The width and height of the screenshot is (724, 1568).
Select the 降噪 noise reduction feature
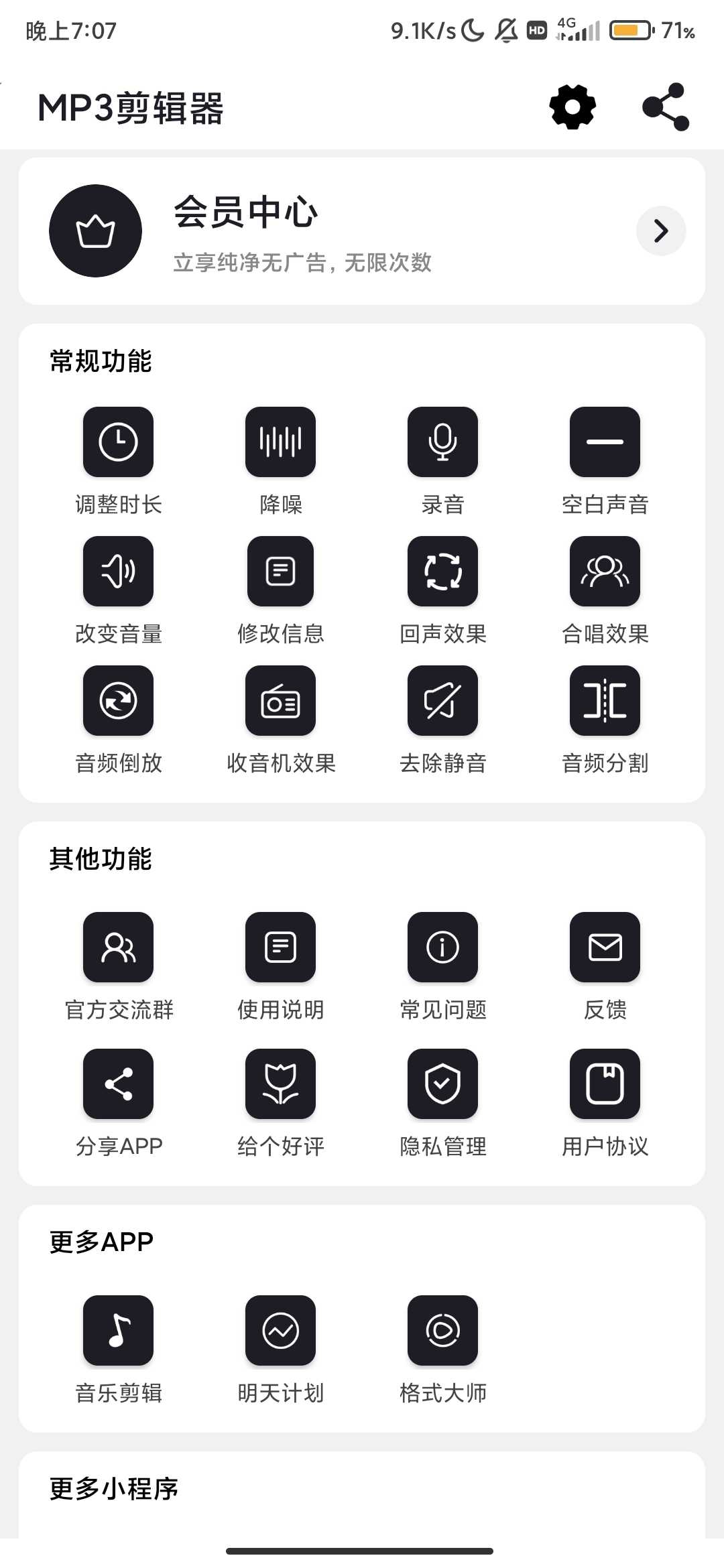[x=280, y=442]
